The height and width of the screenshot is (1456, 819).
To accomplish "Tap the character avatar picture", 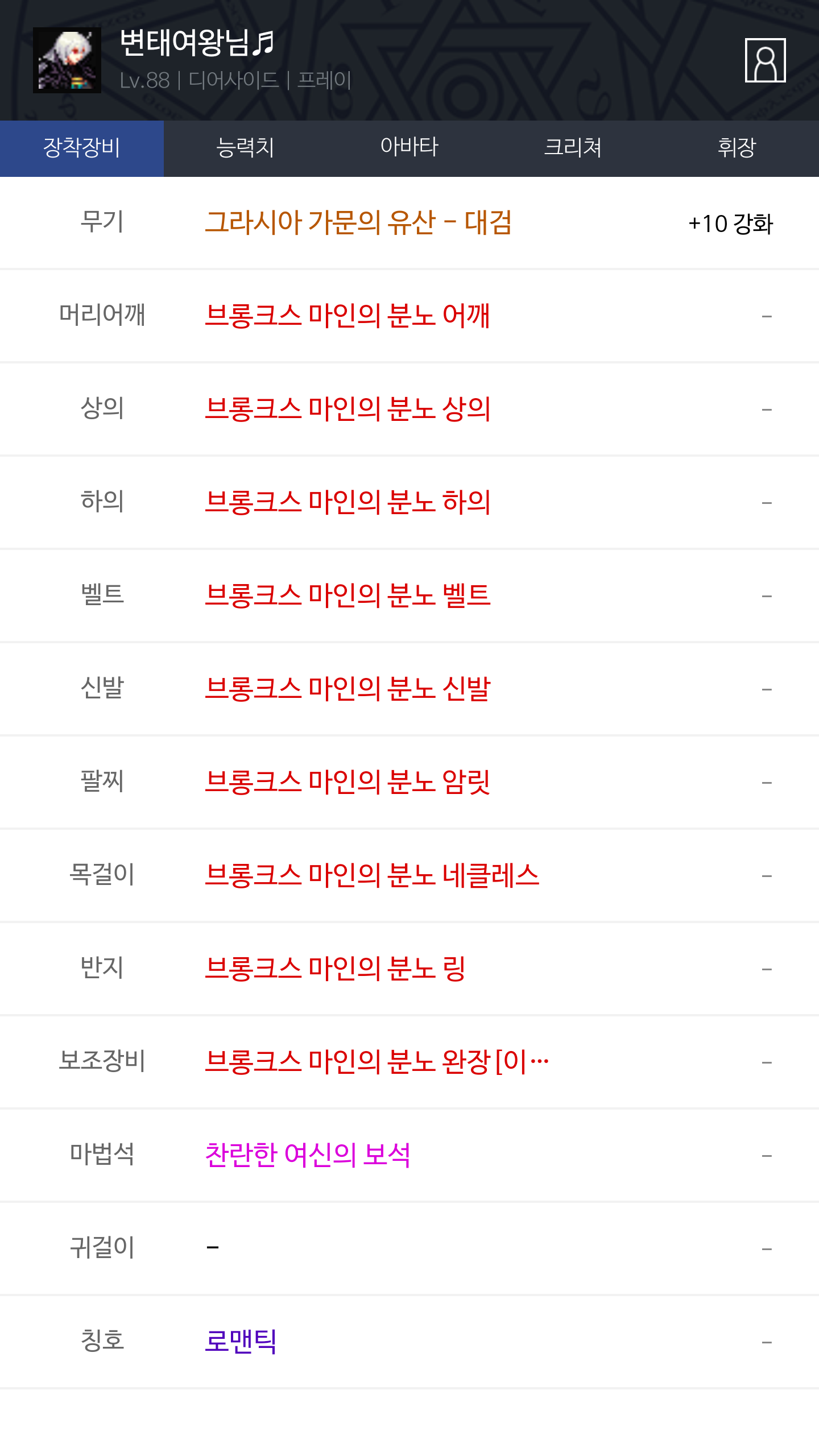I will pyautogui.click(x=67, y=60).
